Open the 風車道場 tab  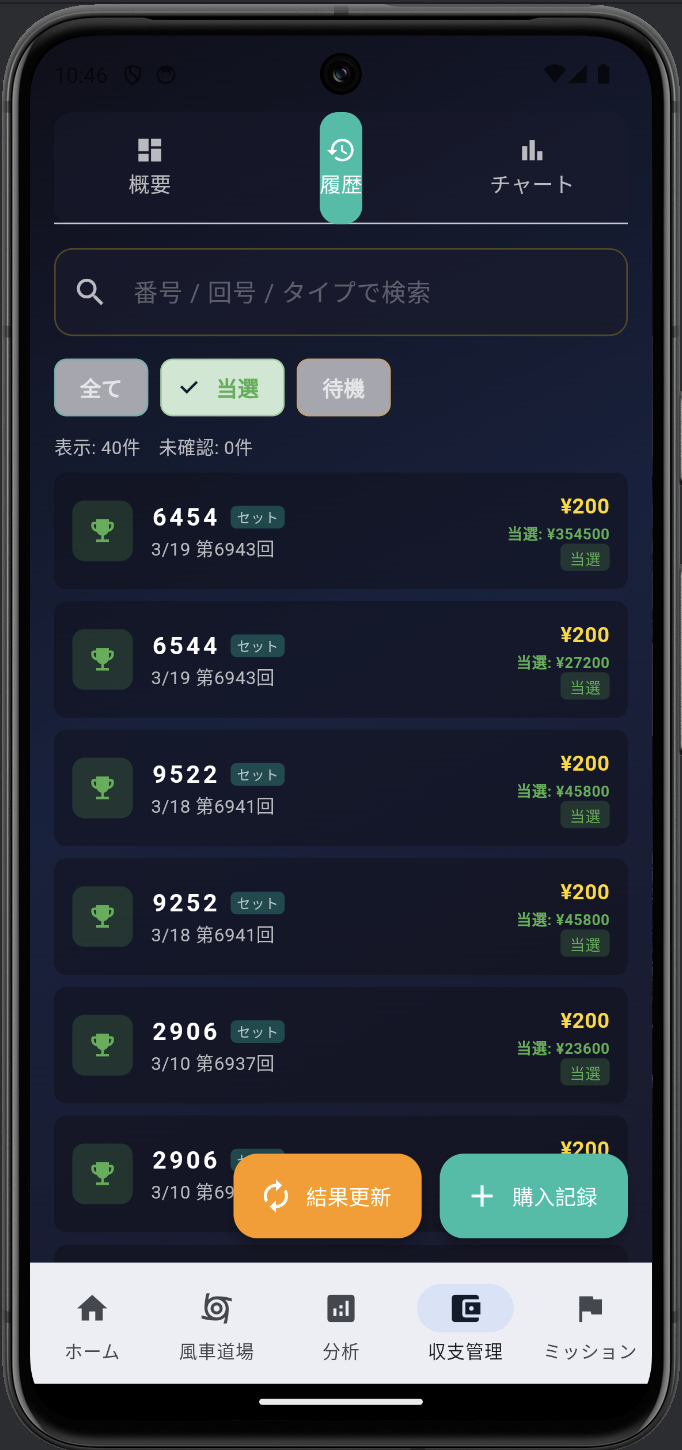pos(216,1325)
